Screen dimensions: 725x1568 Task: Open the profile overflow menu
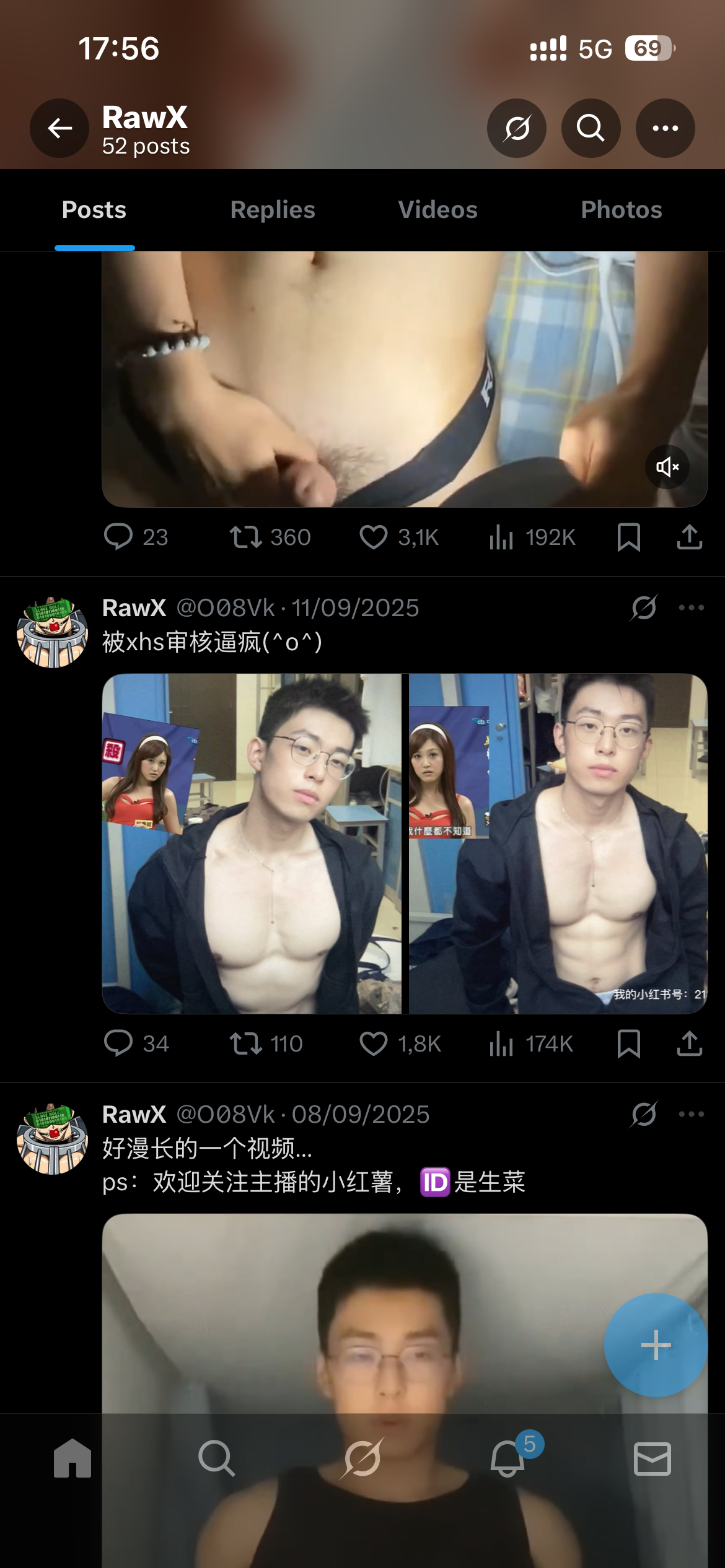(665, 128)
